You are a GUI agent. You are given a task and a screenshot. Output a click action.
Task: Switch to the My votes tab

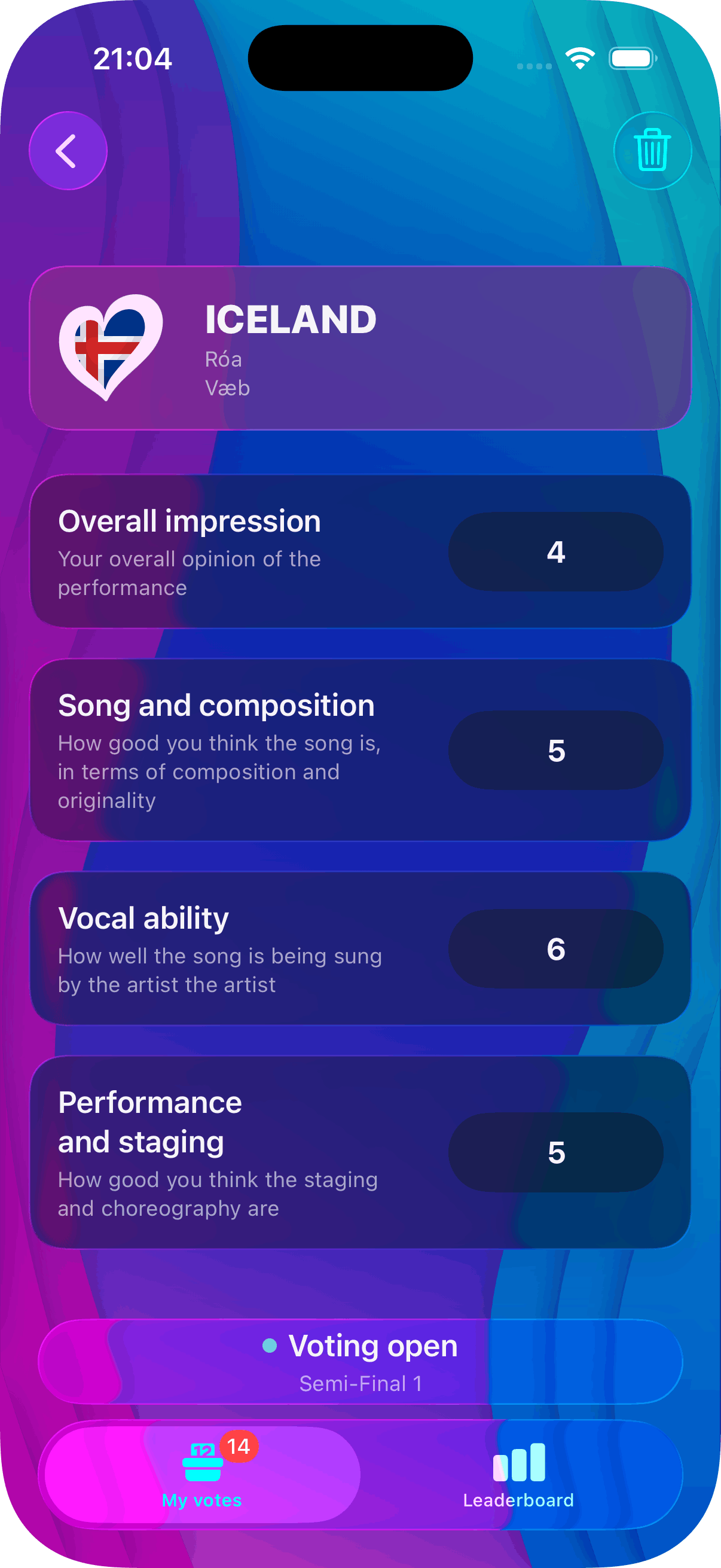click(202, 1474)
